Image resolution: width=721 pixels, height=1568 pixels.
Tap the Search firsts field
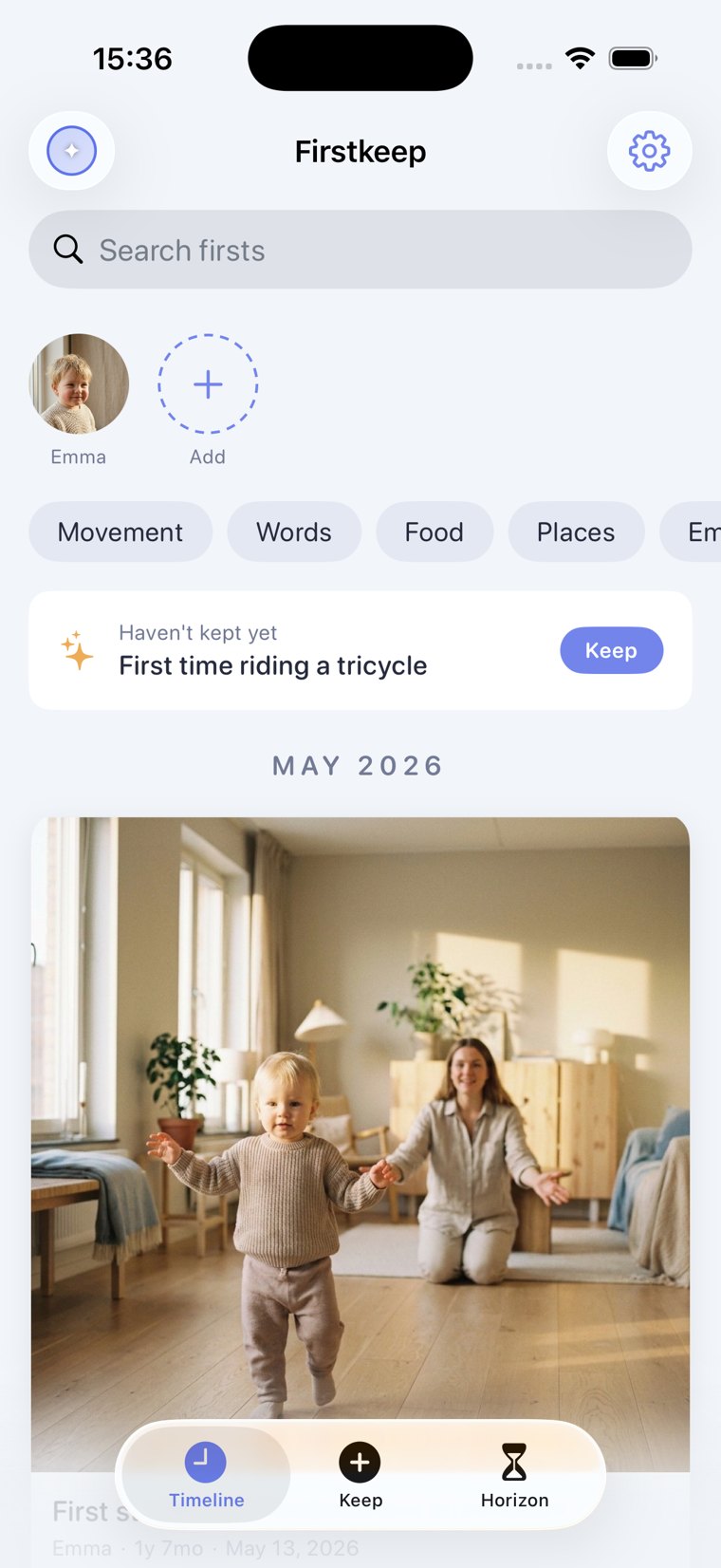coord(360,250)
